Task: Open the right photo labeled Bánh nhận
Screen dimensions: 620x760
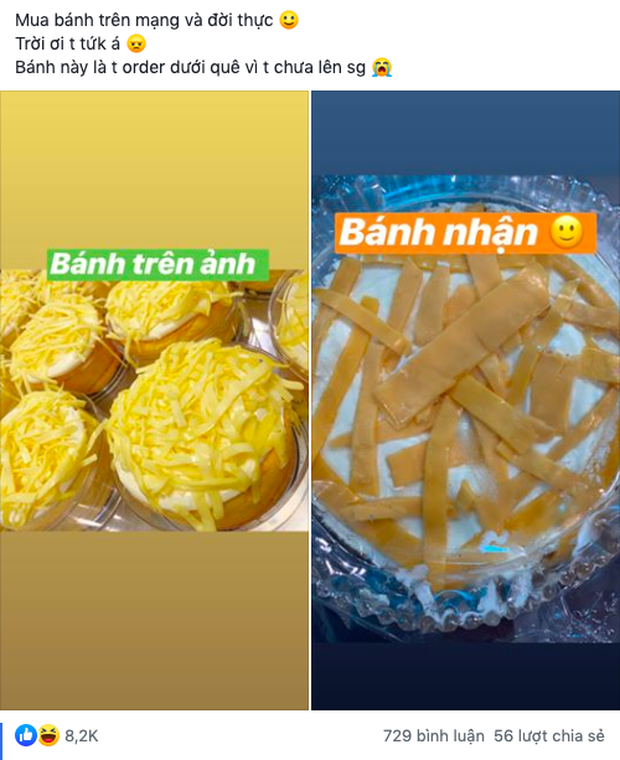Action: click(x=463, y=400)
